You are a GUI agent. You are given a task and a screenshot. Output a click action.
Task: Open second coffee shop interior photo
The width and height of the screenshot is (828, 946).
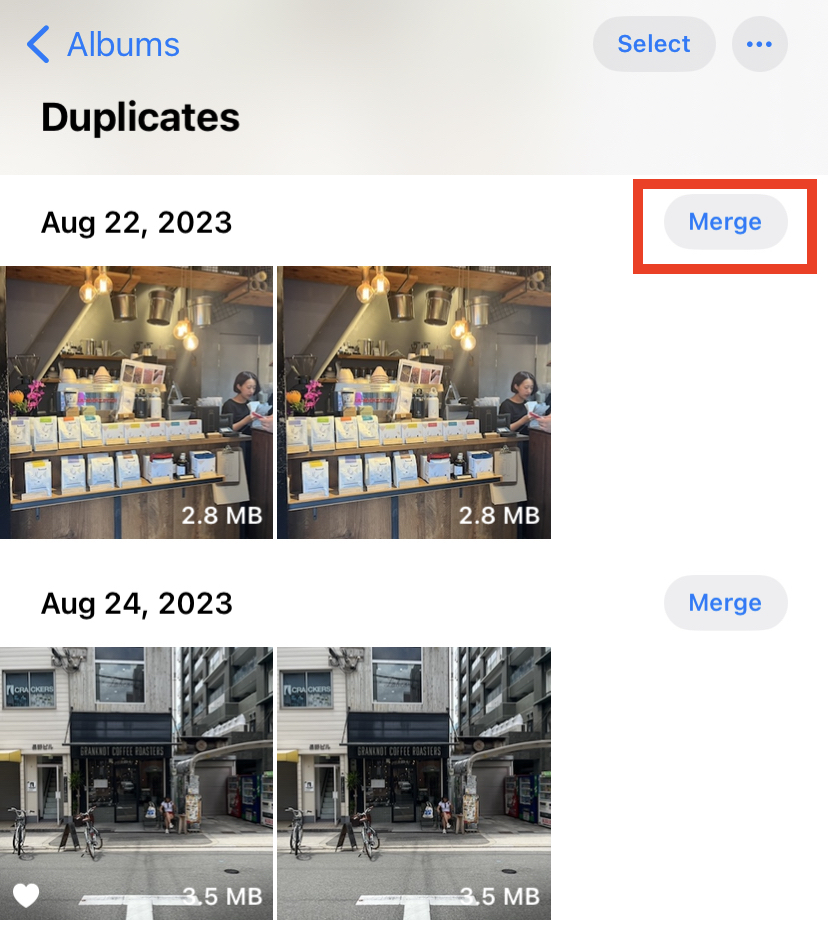[413, 402]
